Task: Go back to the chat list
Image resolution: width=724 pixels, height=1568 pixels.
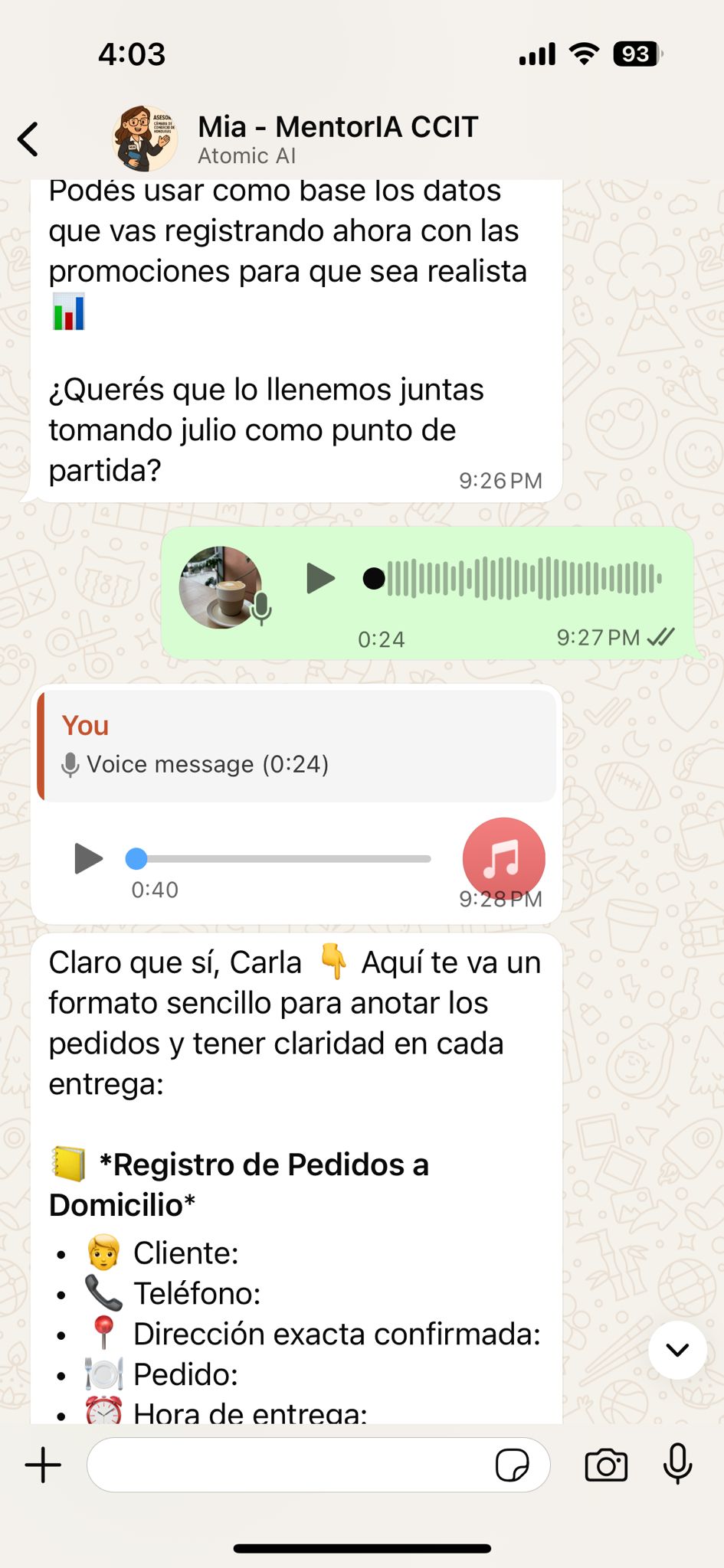Action: pyautogui.click(x=29, y=139)
